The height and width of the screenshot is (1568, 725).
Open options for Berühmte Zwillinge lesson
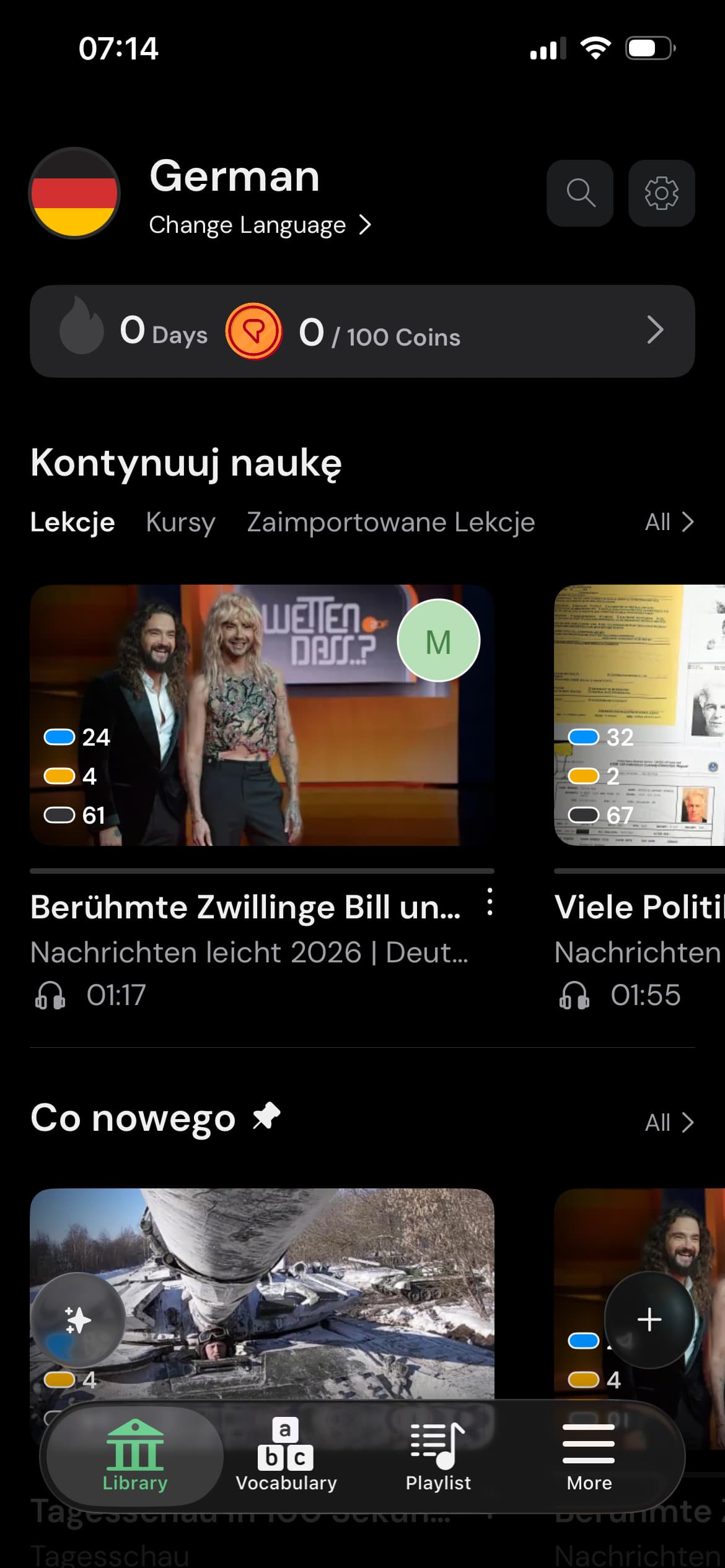click(x=490, y=902)
